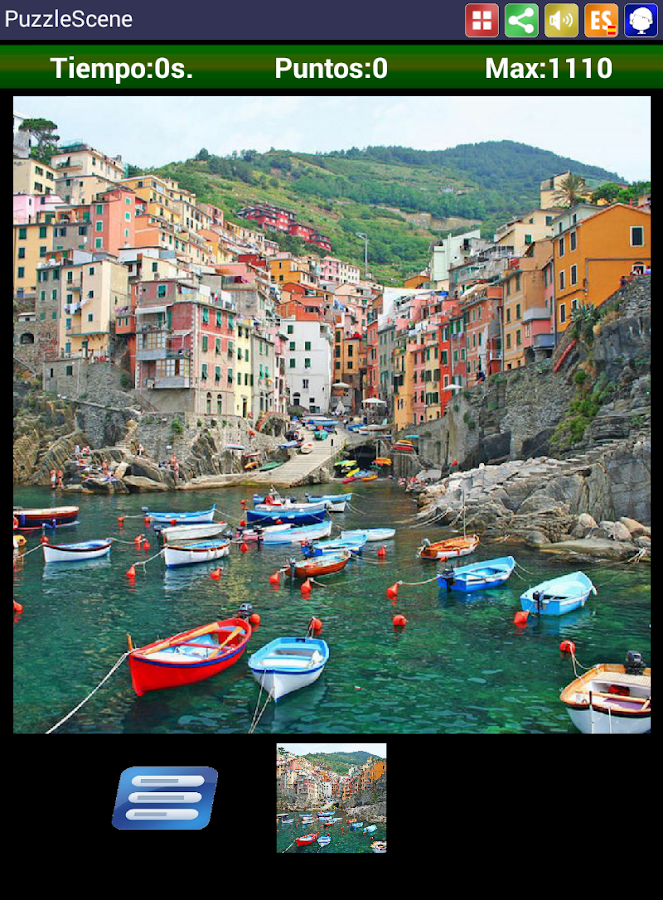Tap the small preview thumbnail
Image resolution: width=663 pixels, height=900 pixels.
tap(331, 798)
